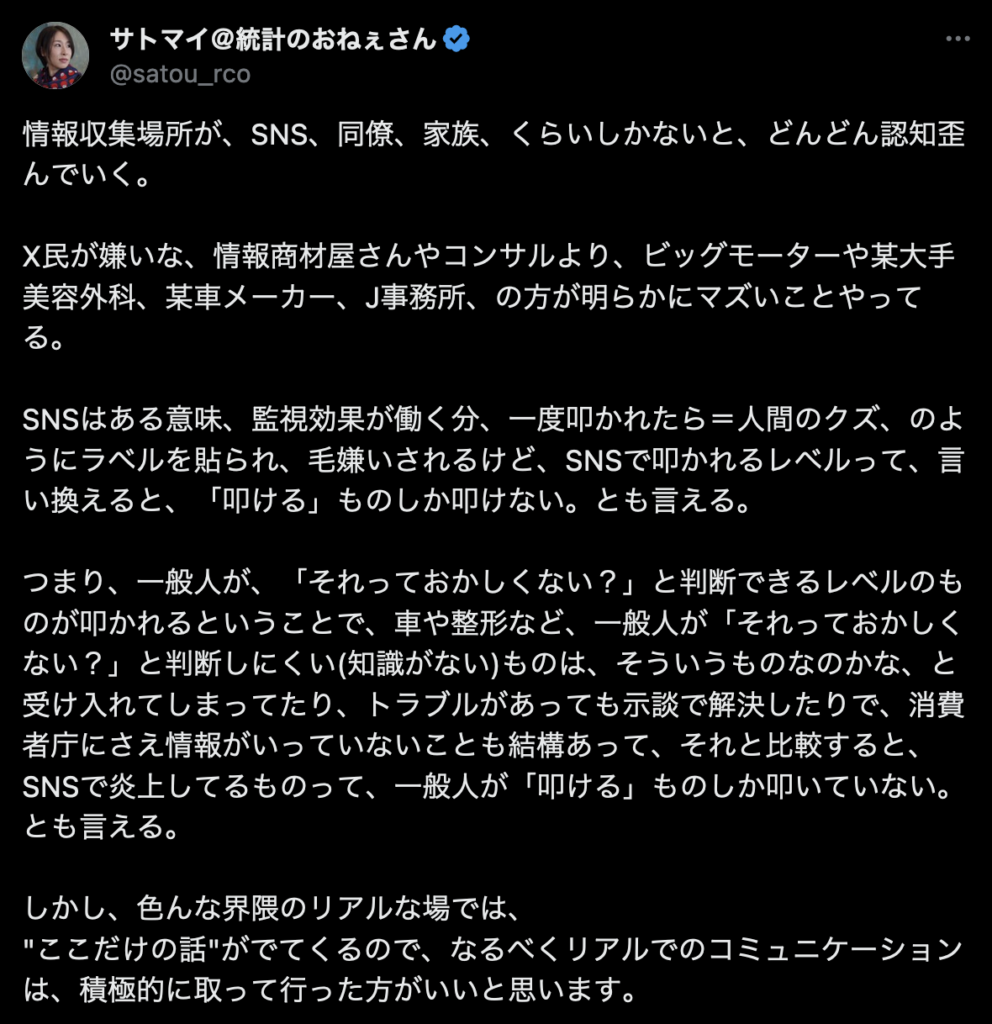This screenshot has height=1024, width=992.
Task: Tap the display name サトマイ@統計のおねぇさん
Action: tap(272, 39)
